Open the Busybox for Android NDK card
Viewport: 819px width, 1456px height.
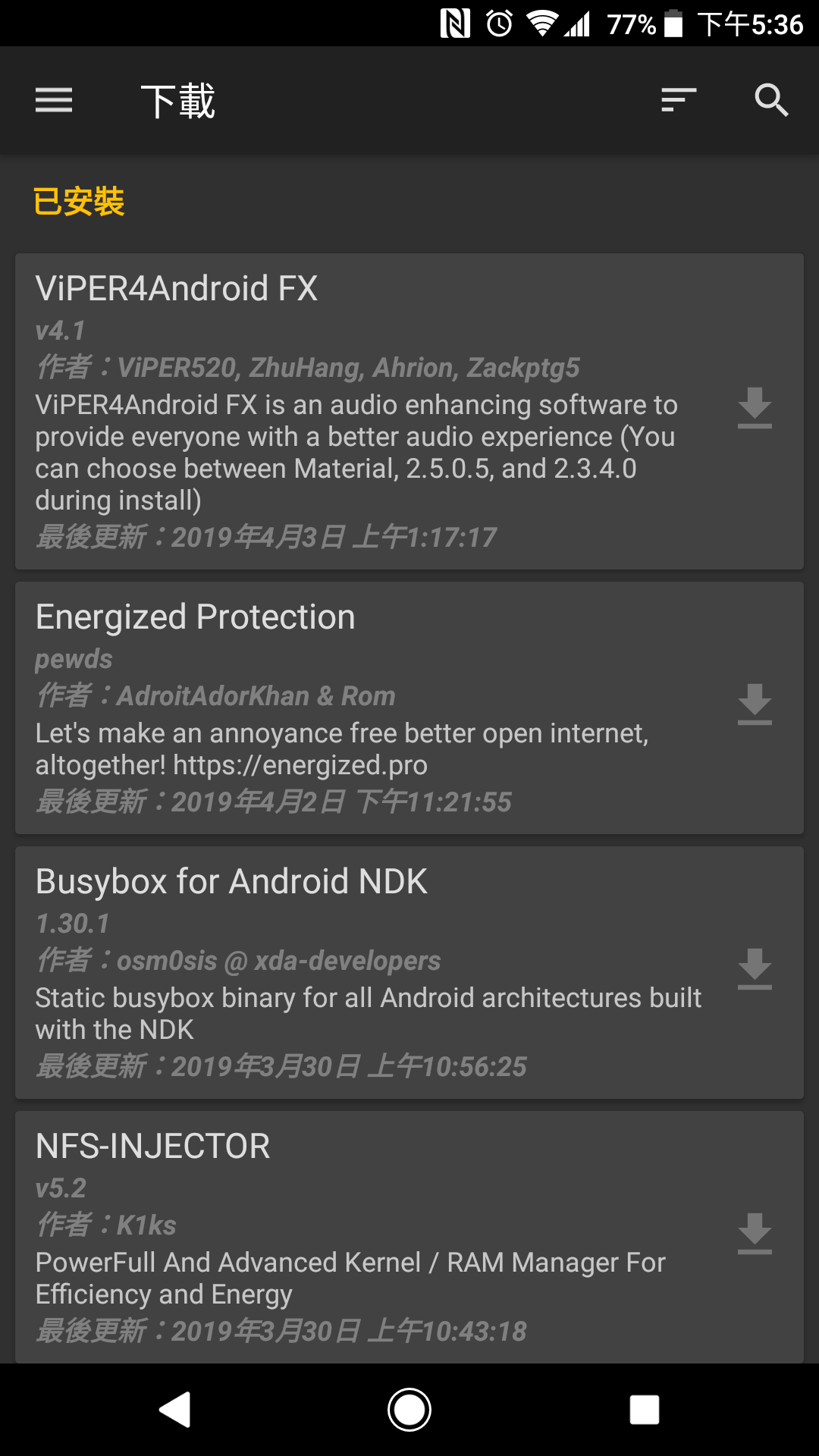click(x=409, y=972)
